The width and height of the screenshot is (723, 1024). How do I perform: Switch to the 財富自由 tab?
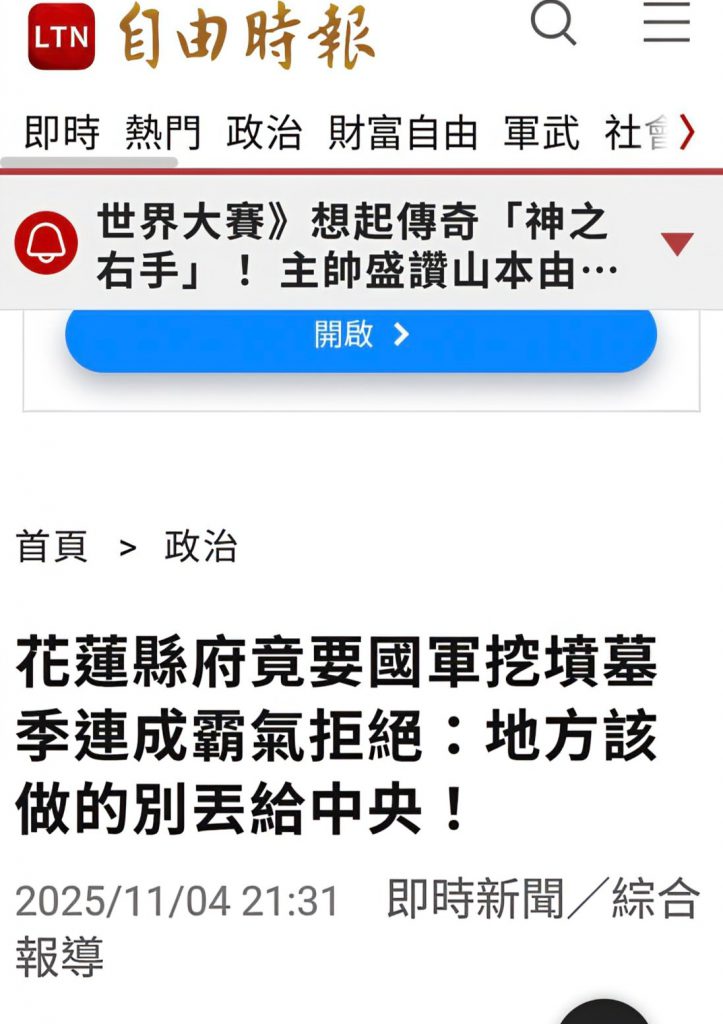point(403,133)
